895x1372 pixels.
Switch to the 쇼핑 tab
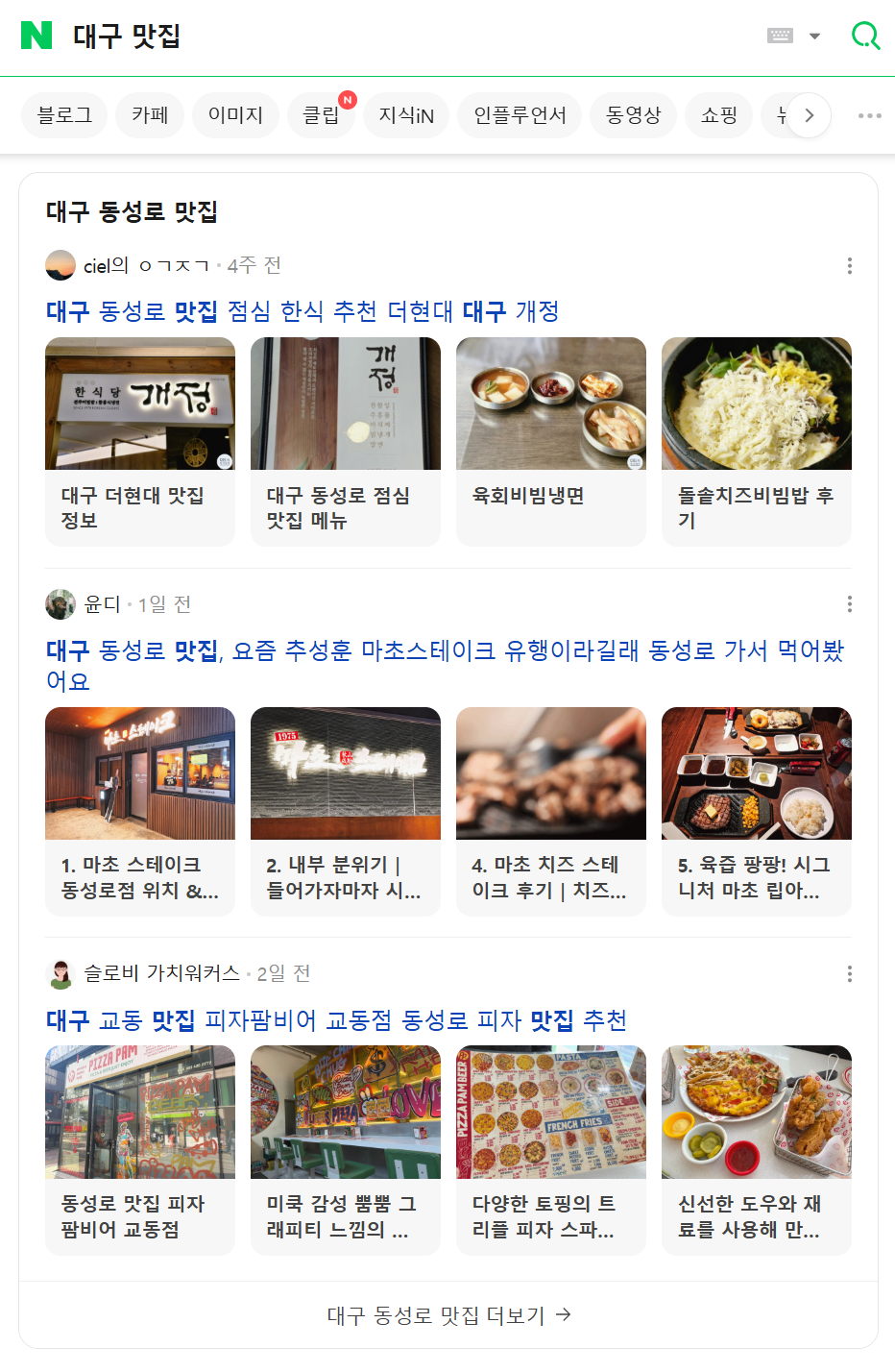click(x=719, y=115)
